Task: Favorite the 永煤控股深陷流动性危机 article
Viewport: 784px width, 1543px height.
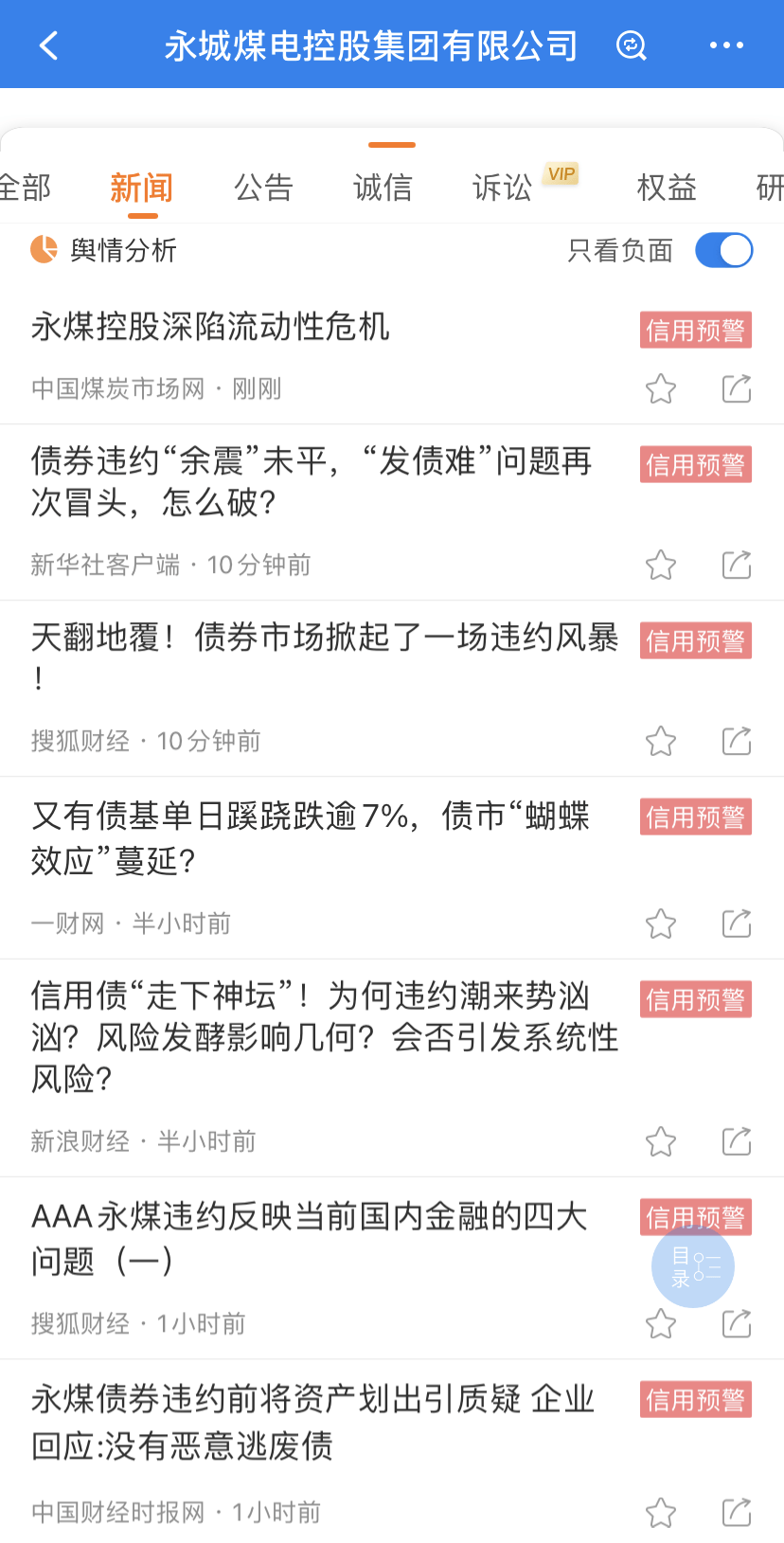Action: pos(661,388)
